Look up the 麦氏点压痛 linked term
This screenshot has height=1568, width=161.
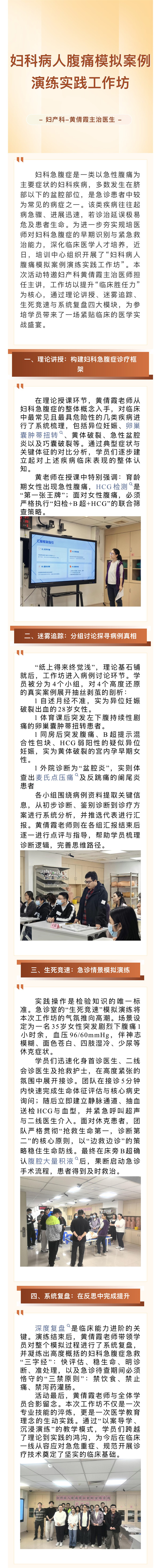pyautogui.click(x=54, y=777)
